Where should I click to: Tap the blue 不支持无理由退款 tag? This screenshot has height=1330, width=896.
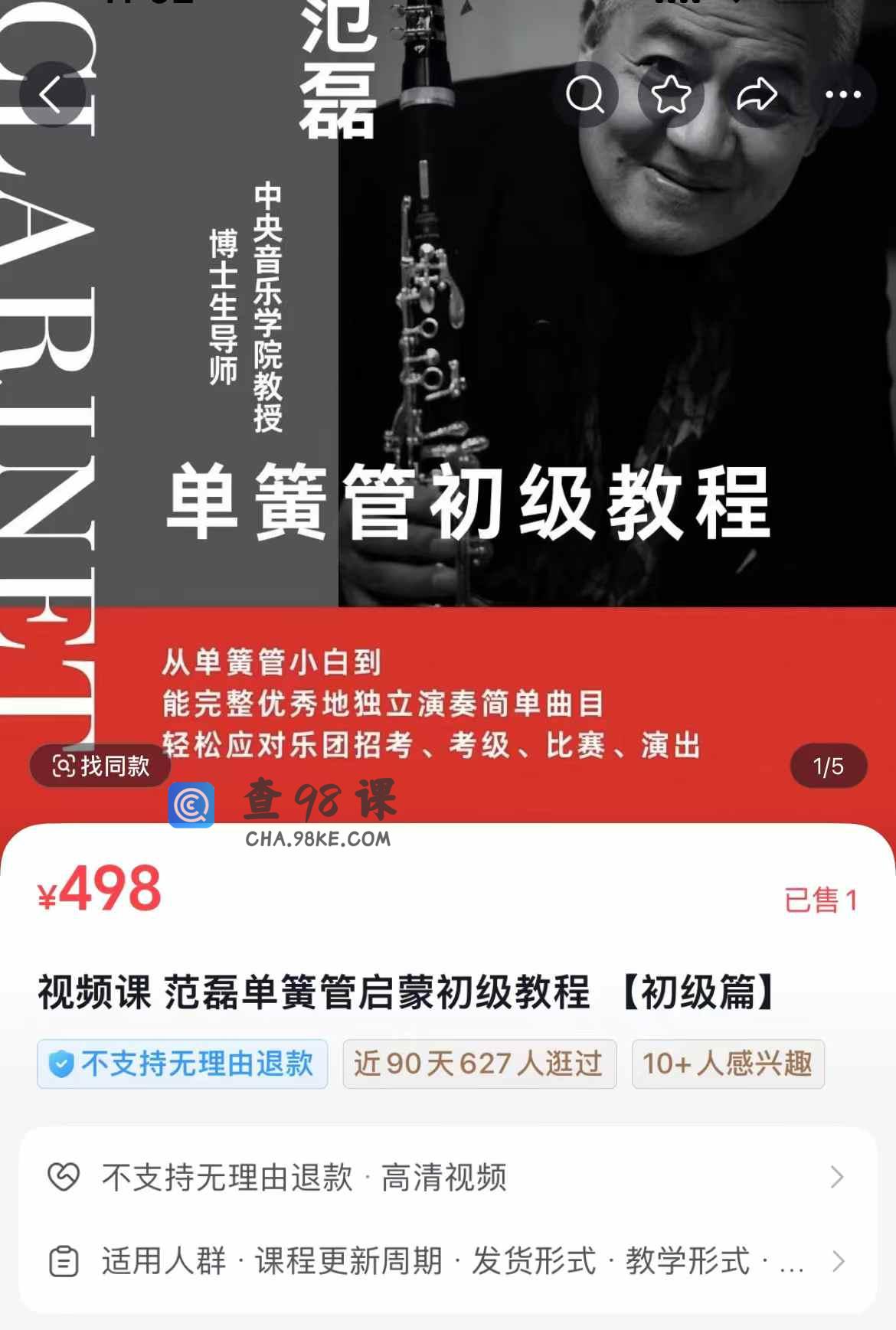point(182,1064)
